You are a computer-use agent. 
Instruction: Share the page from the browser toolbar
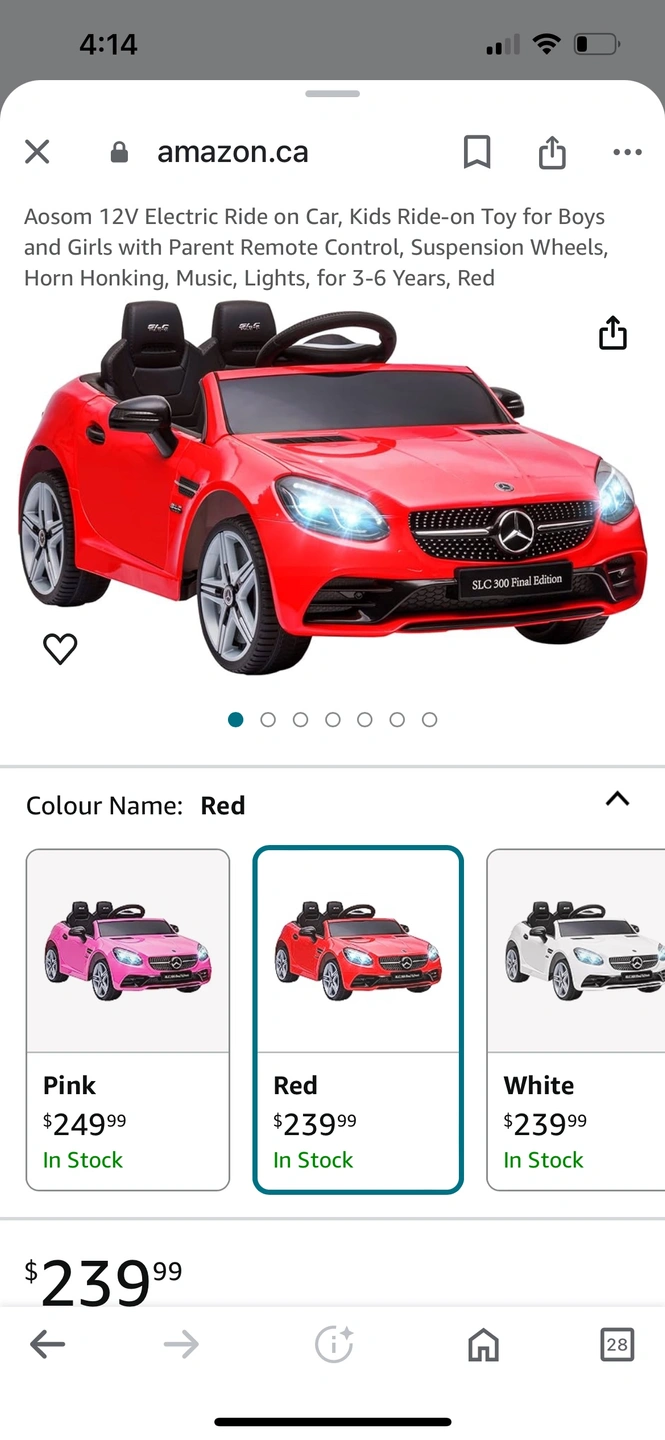(552, 152)
